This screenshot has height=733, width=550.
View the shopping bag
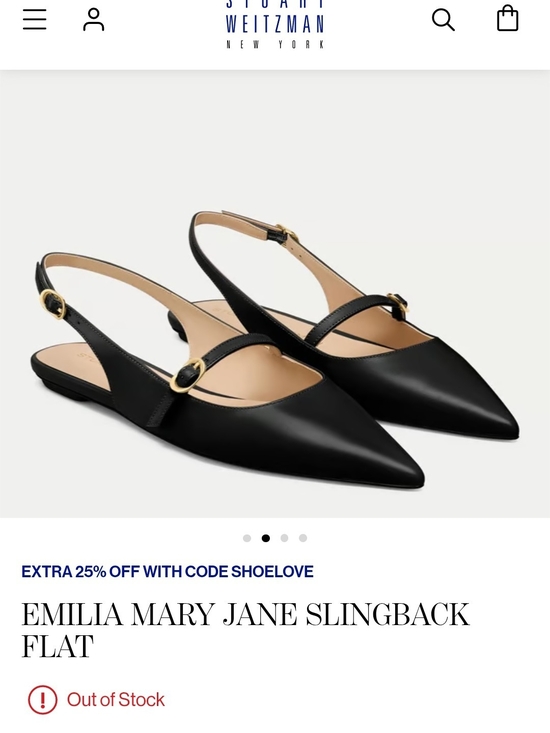[x=507, y=18]
